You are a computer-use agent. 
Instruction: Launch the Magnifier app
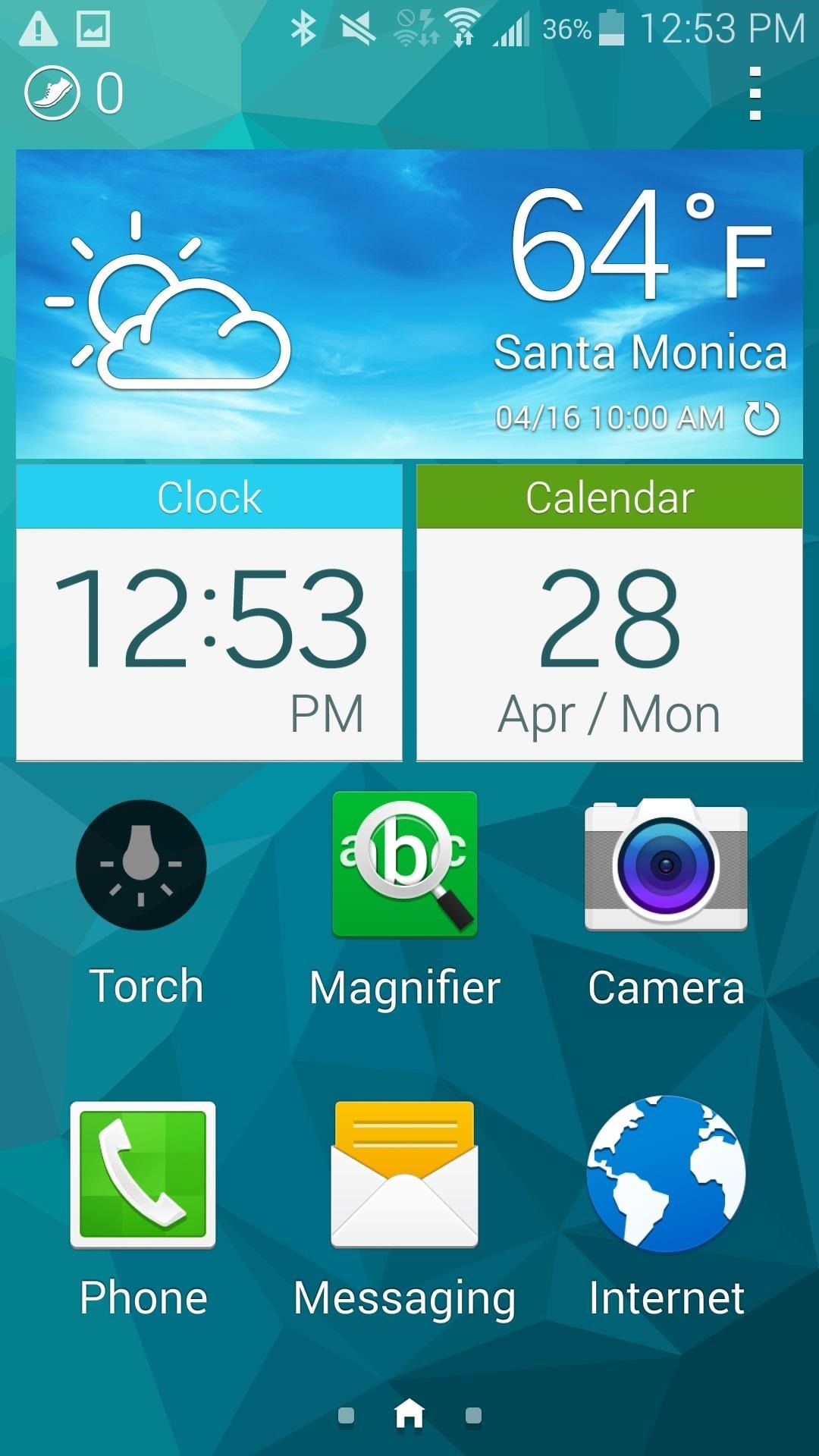click(405, 865)
